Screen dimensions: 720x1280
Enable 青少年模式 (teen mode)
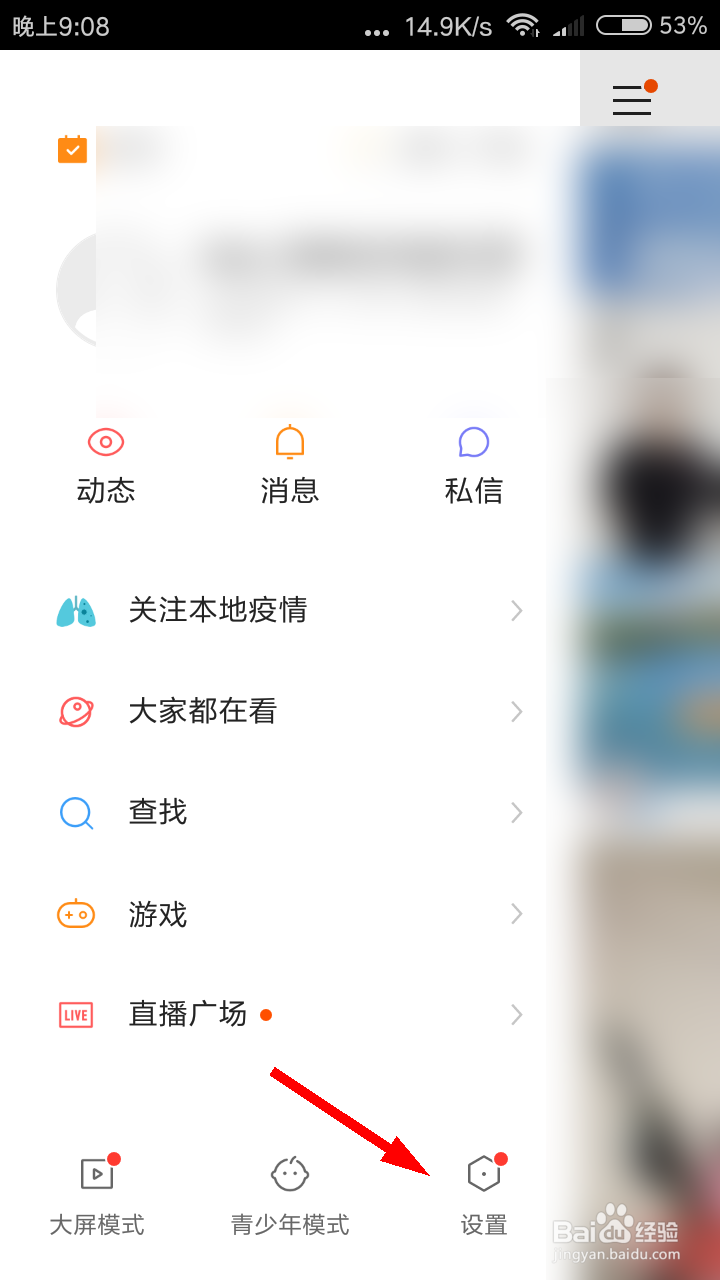point(289,1190)
